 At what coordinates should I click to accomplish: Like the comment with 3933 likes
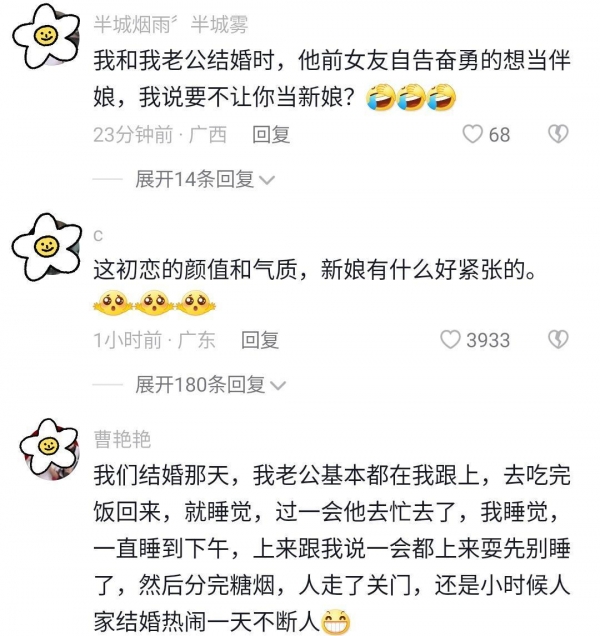[452, 340]
